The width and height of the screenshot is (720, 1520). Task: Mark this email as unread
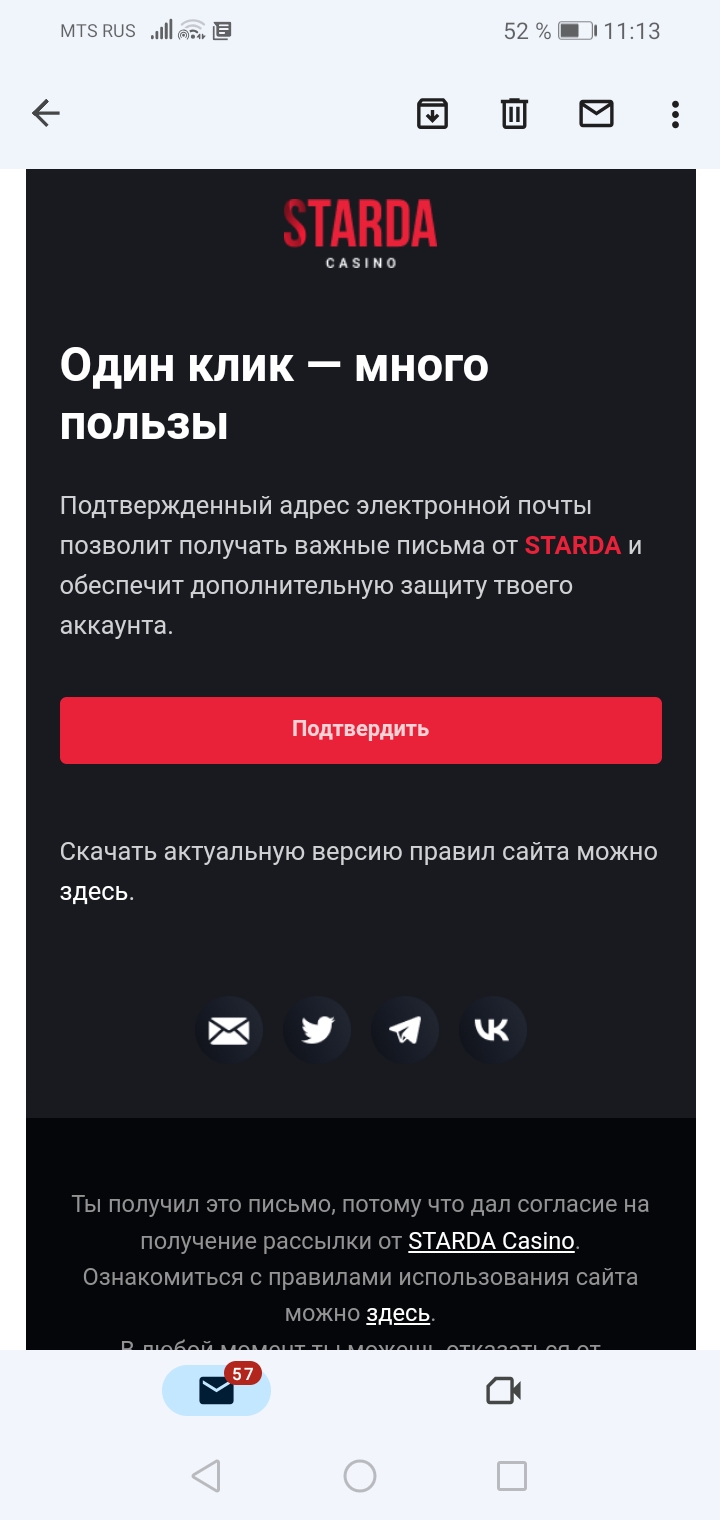[x=596, y=114]
